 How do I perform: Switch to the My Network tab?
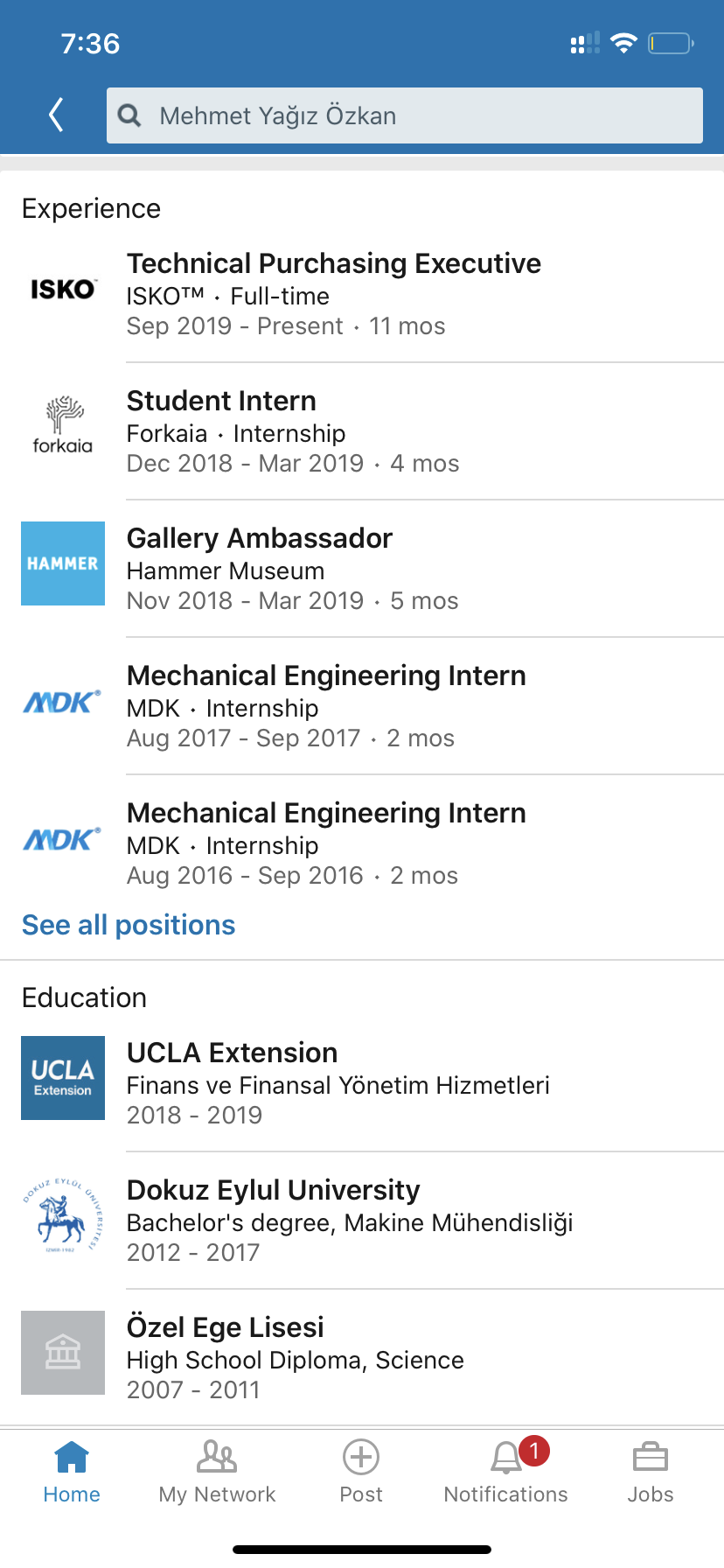coord(217,1473)
